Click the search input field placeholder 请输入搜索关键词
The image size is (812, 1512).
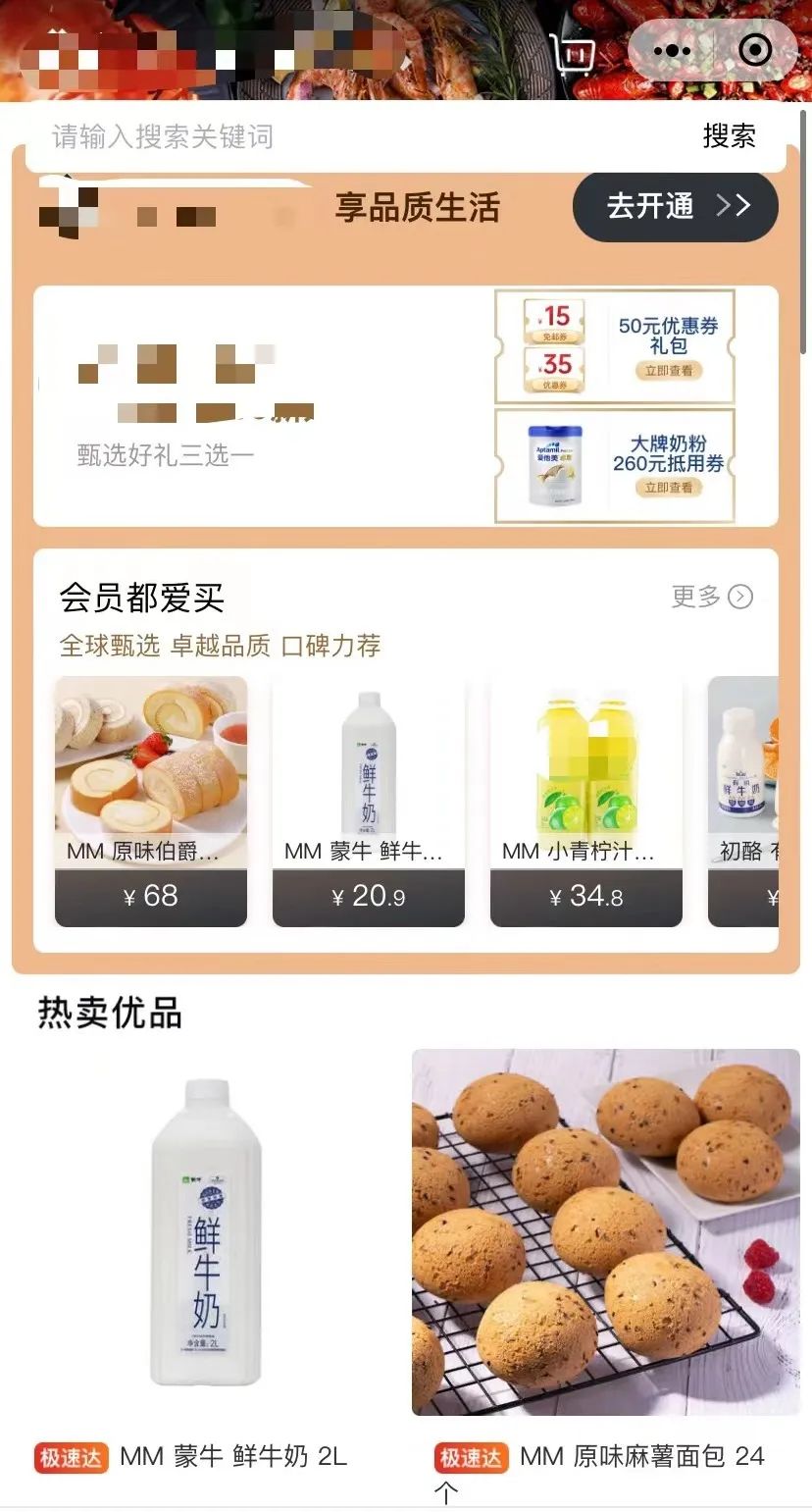click(157, 136)
